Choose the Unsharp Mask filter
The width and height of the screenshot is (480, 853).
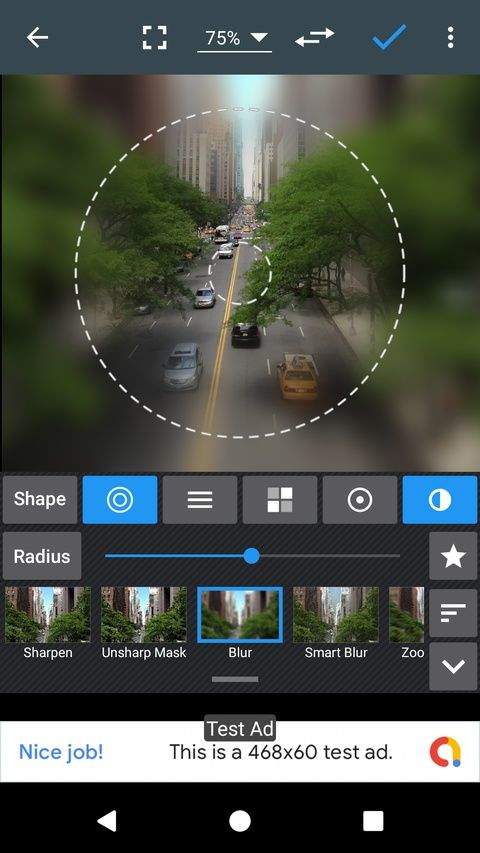pyautogui.click(x=144, y=623)
